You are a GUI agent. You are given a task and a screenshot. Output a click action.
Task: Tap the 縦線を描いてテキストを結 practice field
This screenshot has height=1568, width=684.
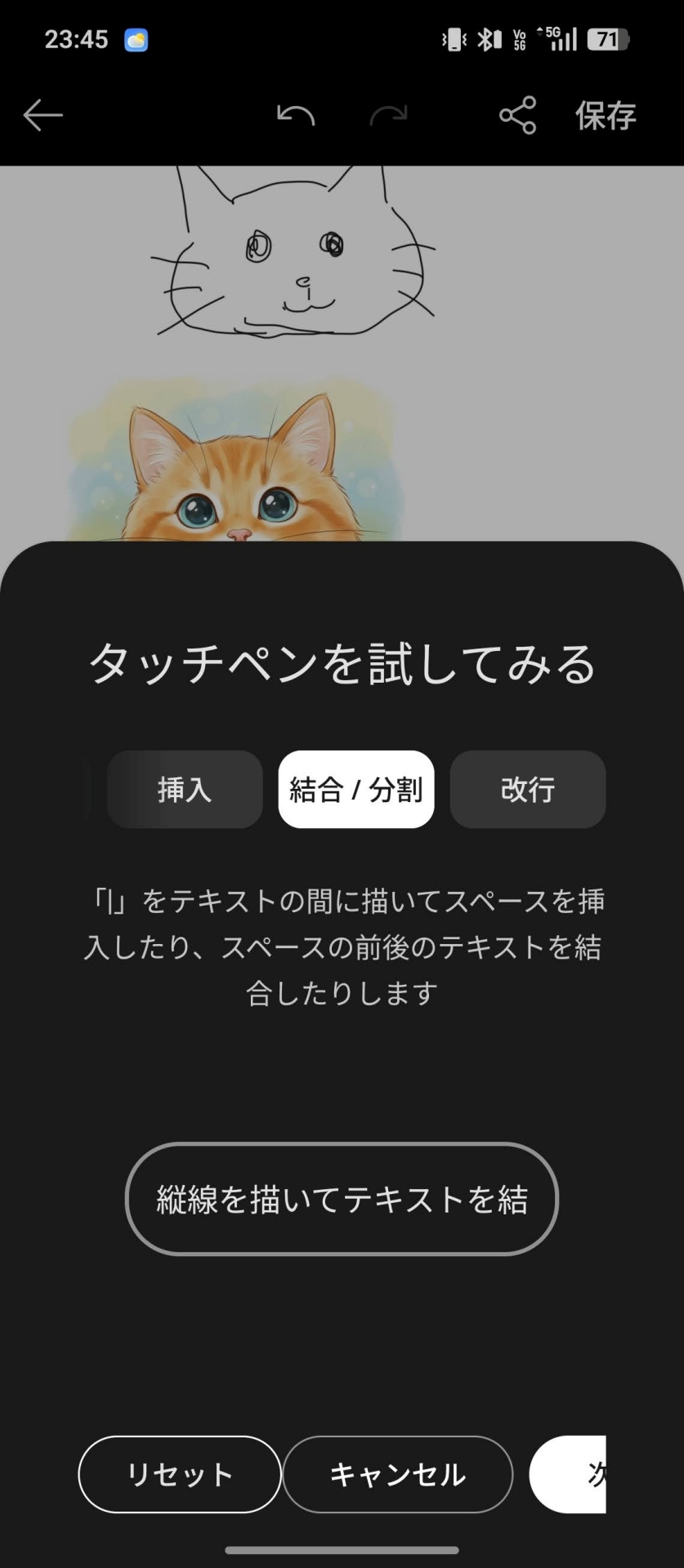tap(342, 1199)
